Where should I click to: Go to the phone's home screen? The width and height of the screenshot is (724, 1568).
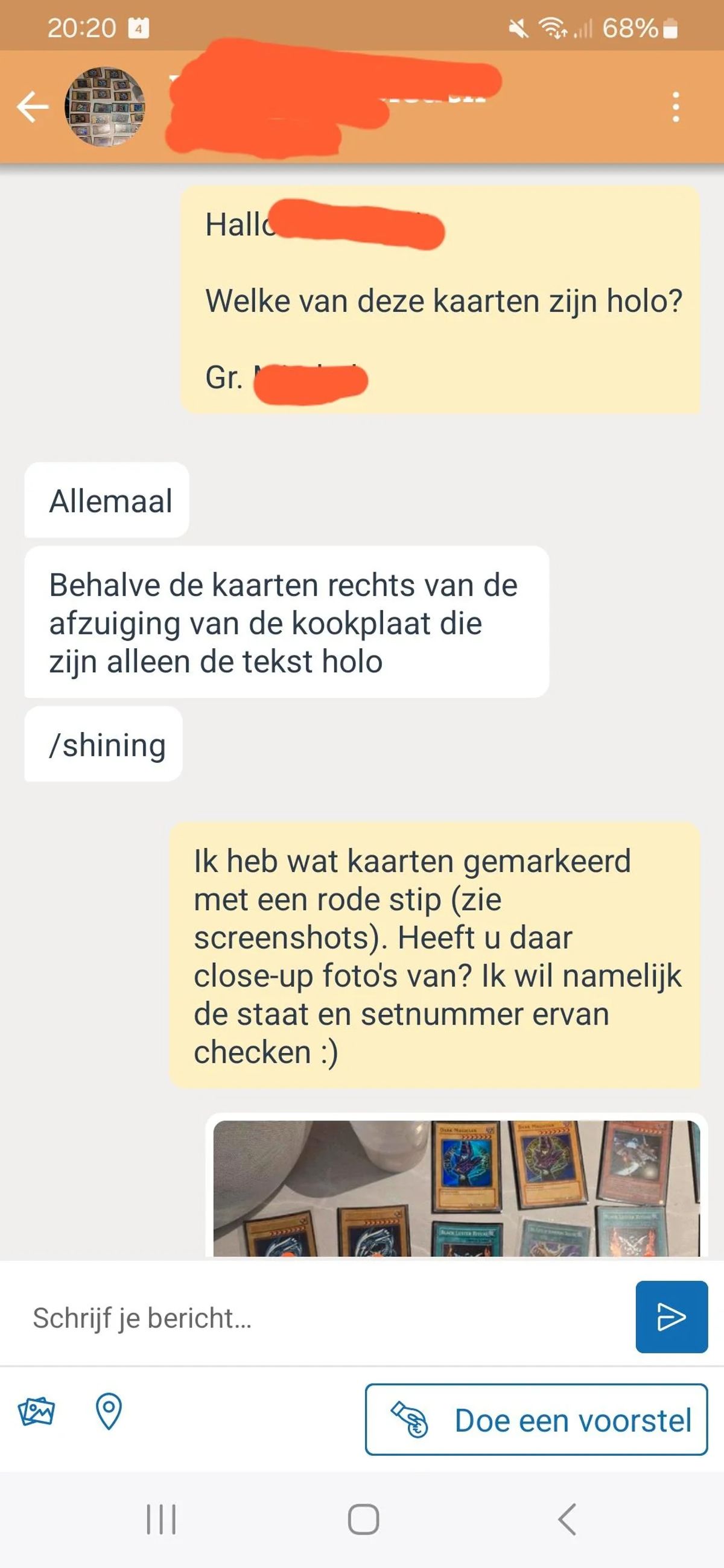[x=364, y=1519]
